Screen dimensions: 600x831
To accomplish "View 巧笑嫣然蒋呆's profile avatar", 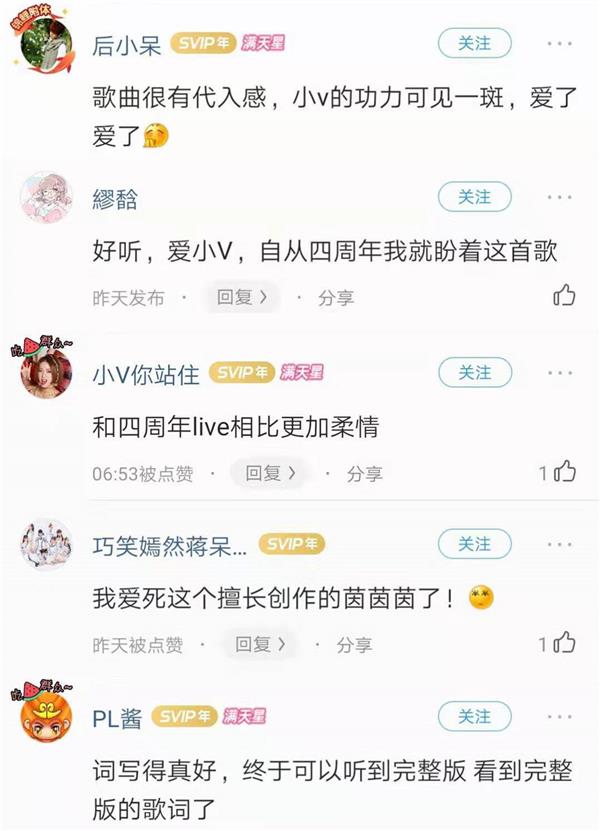I will click(46, 546).
